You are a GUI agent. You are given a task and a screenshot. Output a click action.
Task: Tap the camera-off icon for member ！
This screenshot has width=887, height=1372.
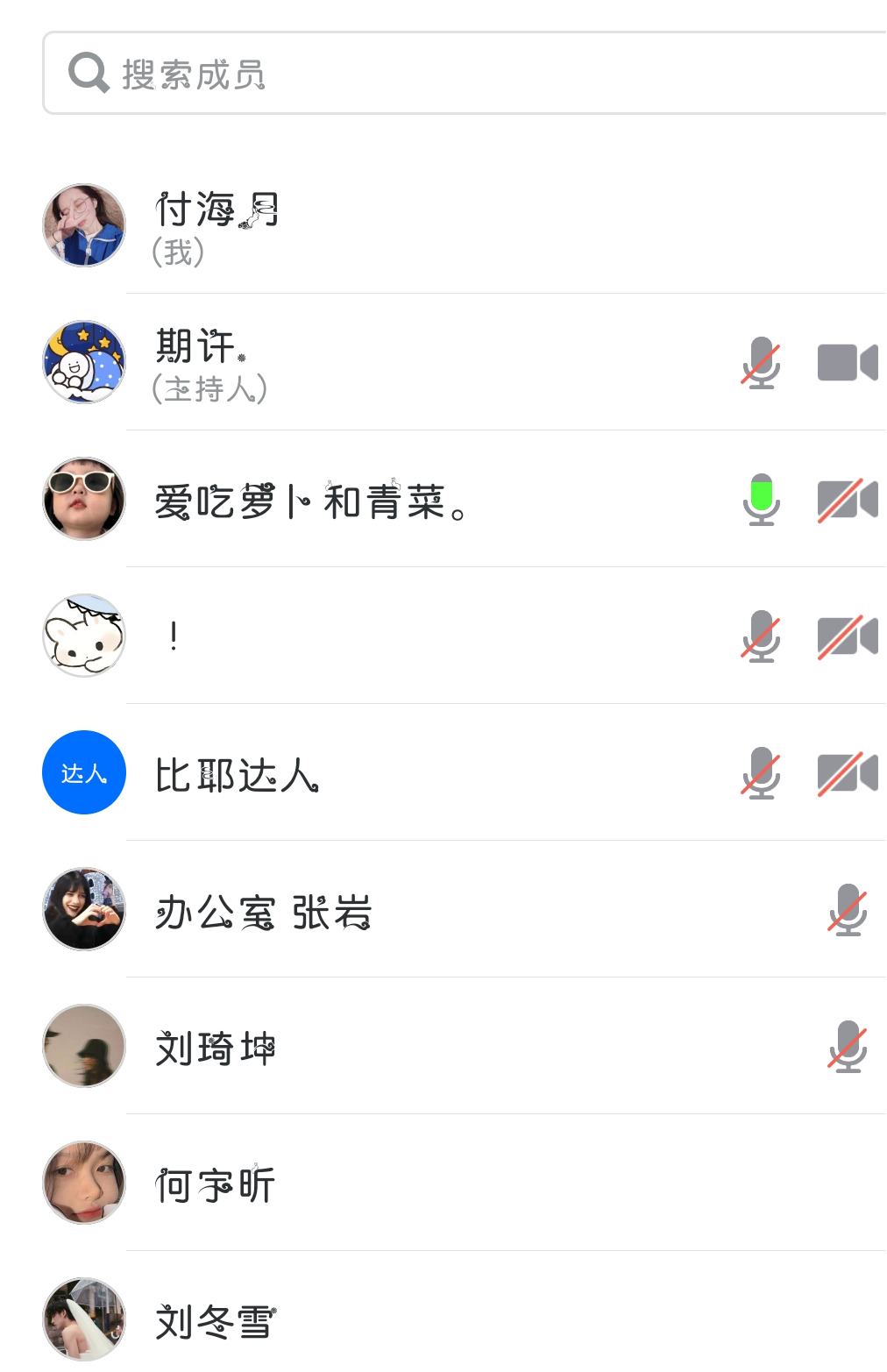[x=847, y=636]
